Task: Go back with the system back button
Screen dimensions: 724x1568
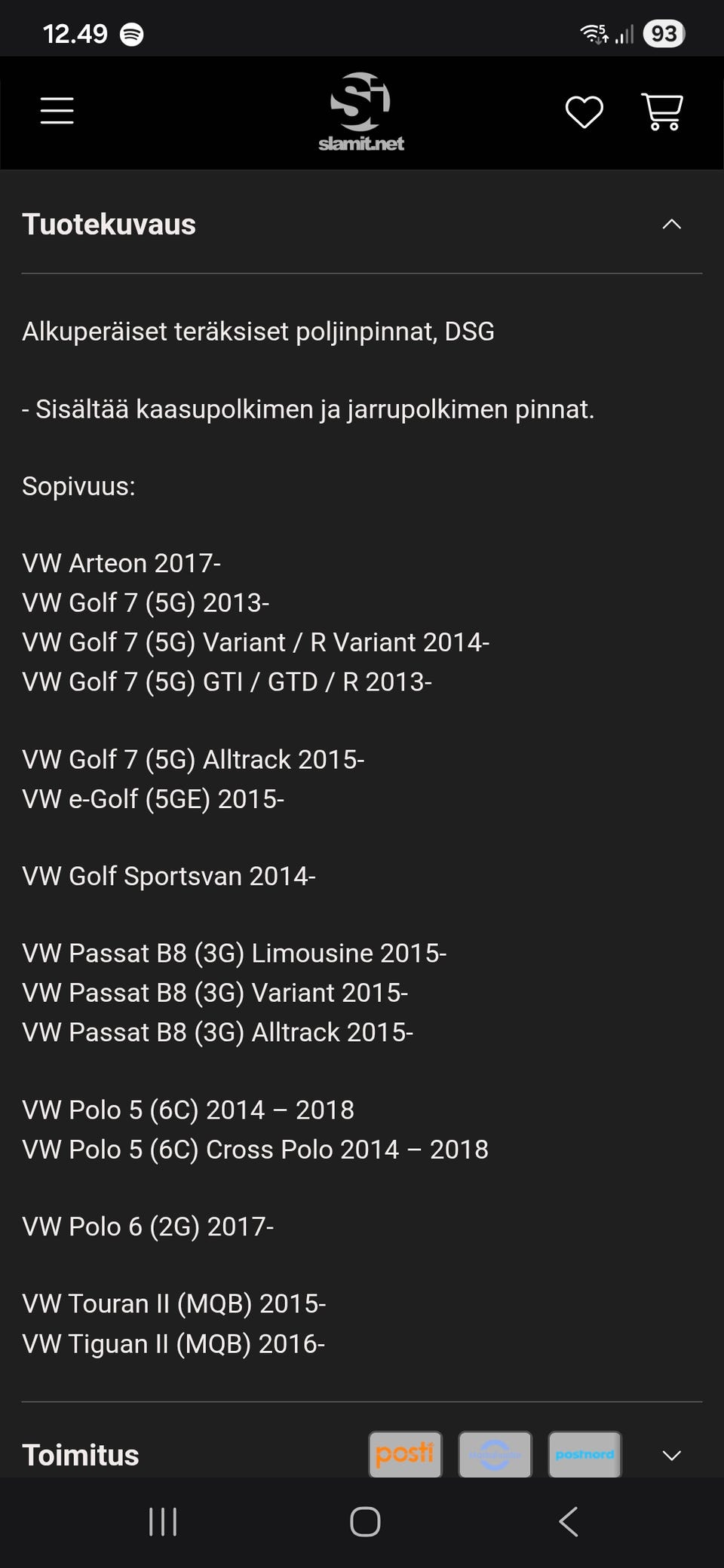Action: [569, 1521]
